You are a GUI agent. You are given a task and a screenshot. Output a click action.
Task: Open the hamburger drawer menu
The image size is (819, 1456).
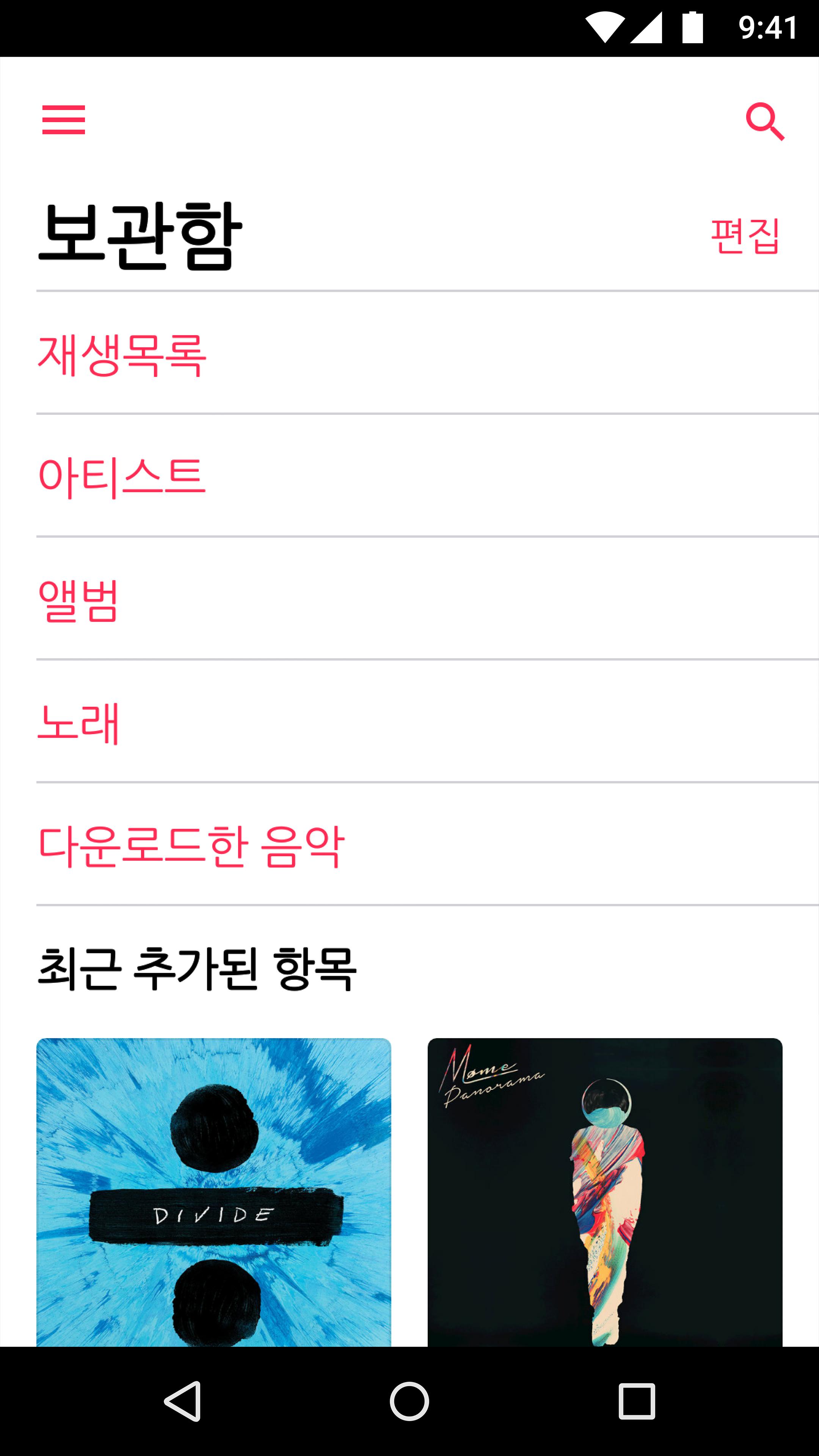[x=63, y=120]
